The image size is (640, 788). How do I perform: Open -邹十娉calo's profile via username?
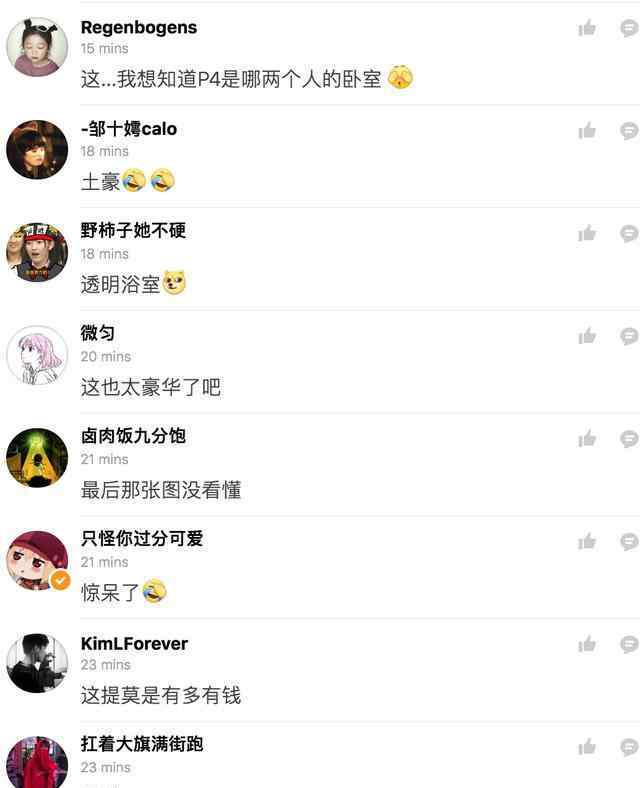coord(128,129)
